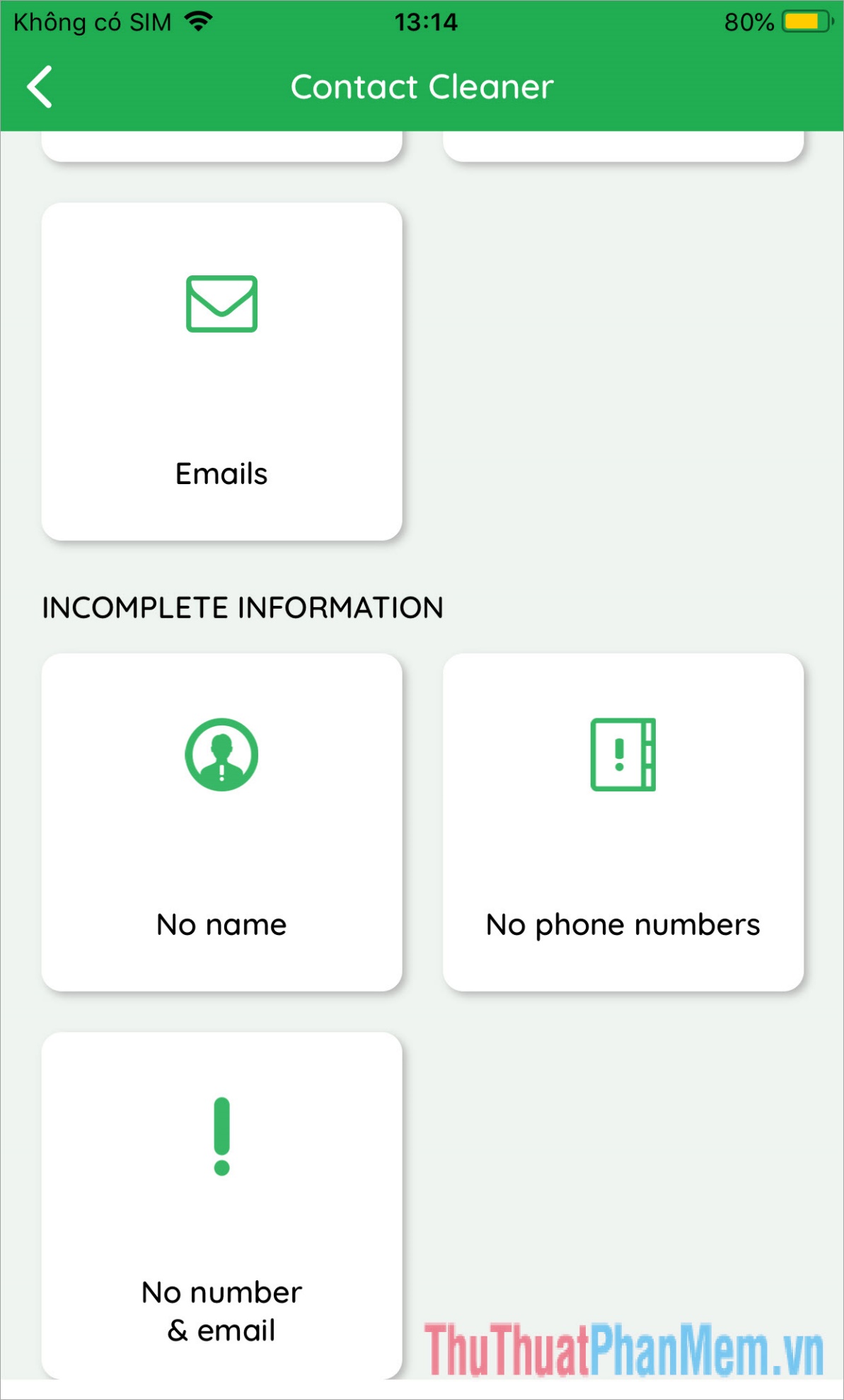Image resolution: width=844 pixels, height=1400 pixels.
Task: Tap the back arrow in the header
Action: coord(39,86)
